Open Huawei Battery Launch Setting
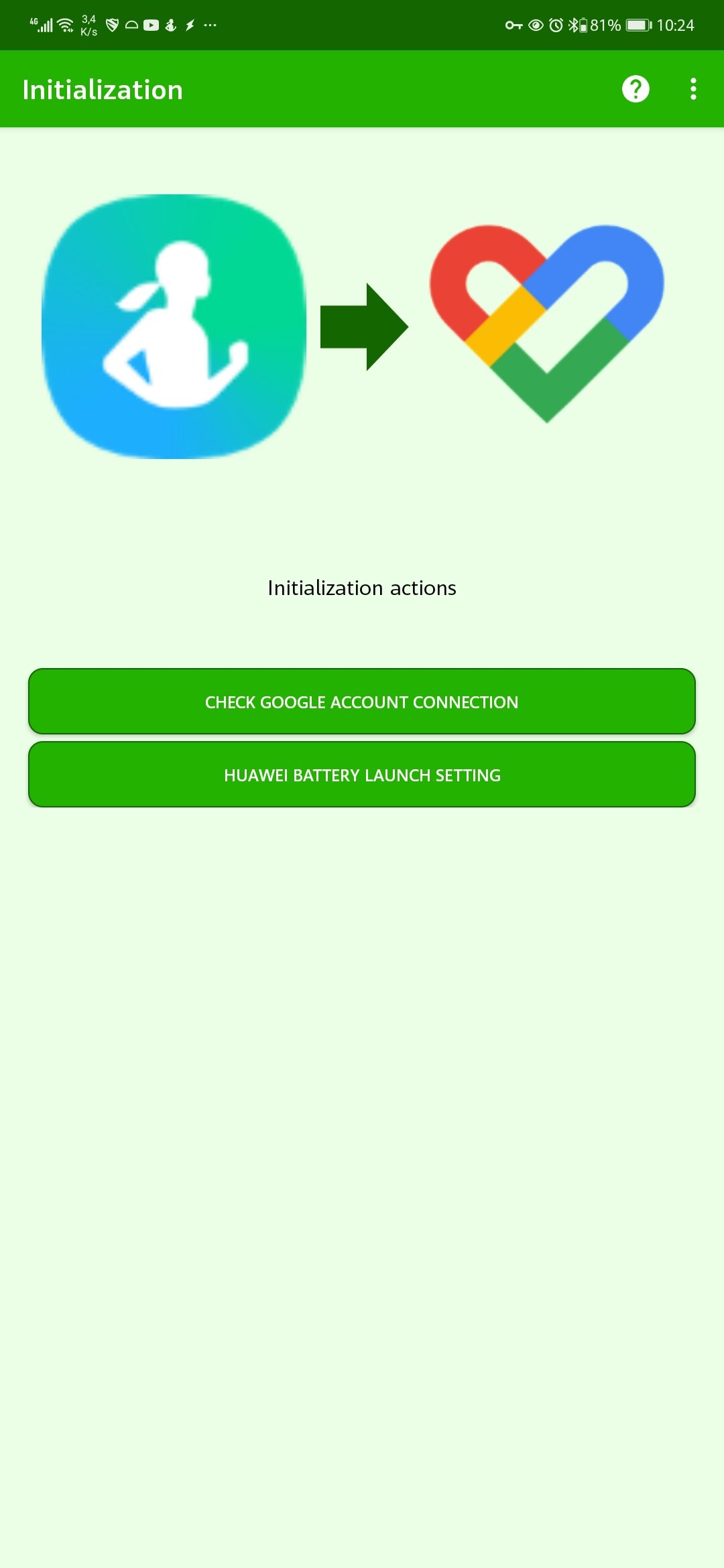Screen dimensions: 724x1568 [362, 775]
